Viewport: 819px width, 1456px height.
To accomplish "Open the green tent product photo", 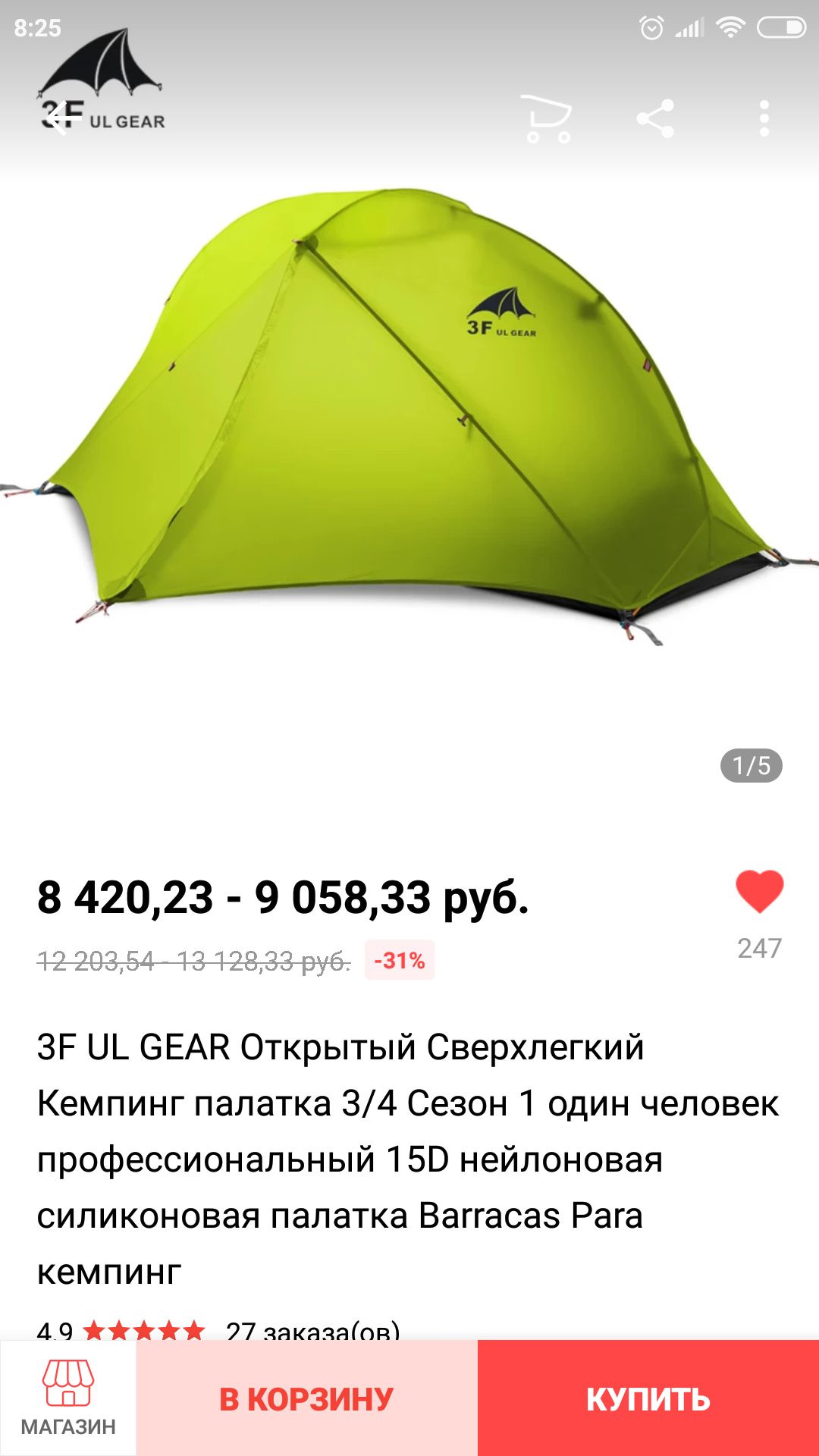I will [409, 417].
